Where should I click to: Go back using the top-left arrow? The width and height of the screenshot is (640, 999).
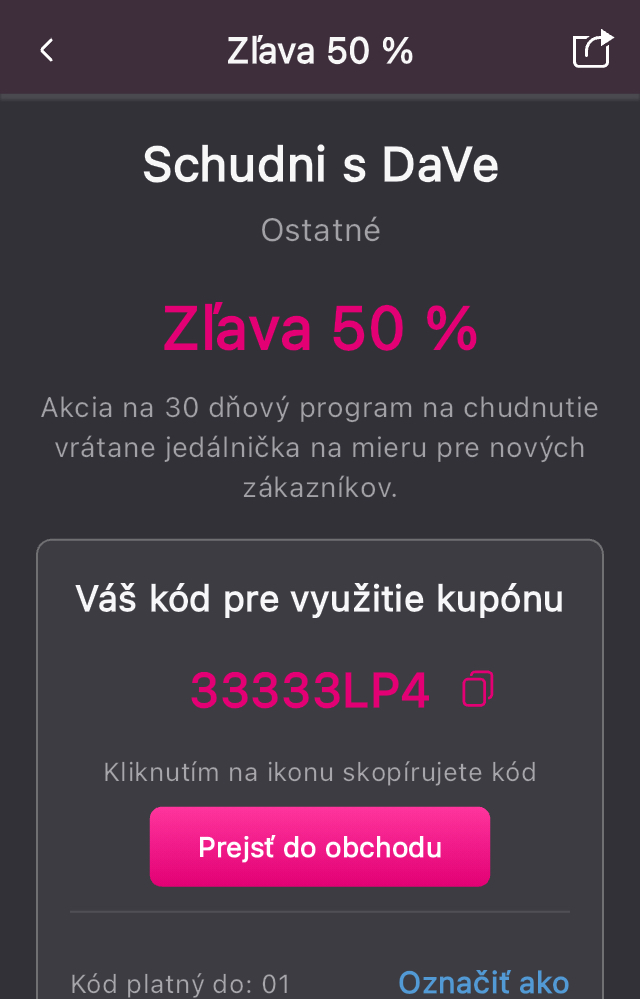click(47, 51)
